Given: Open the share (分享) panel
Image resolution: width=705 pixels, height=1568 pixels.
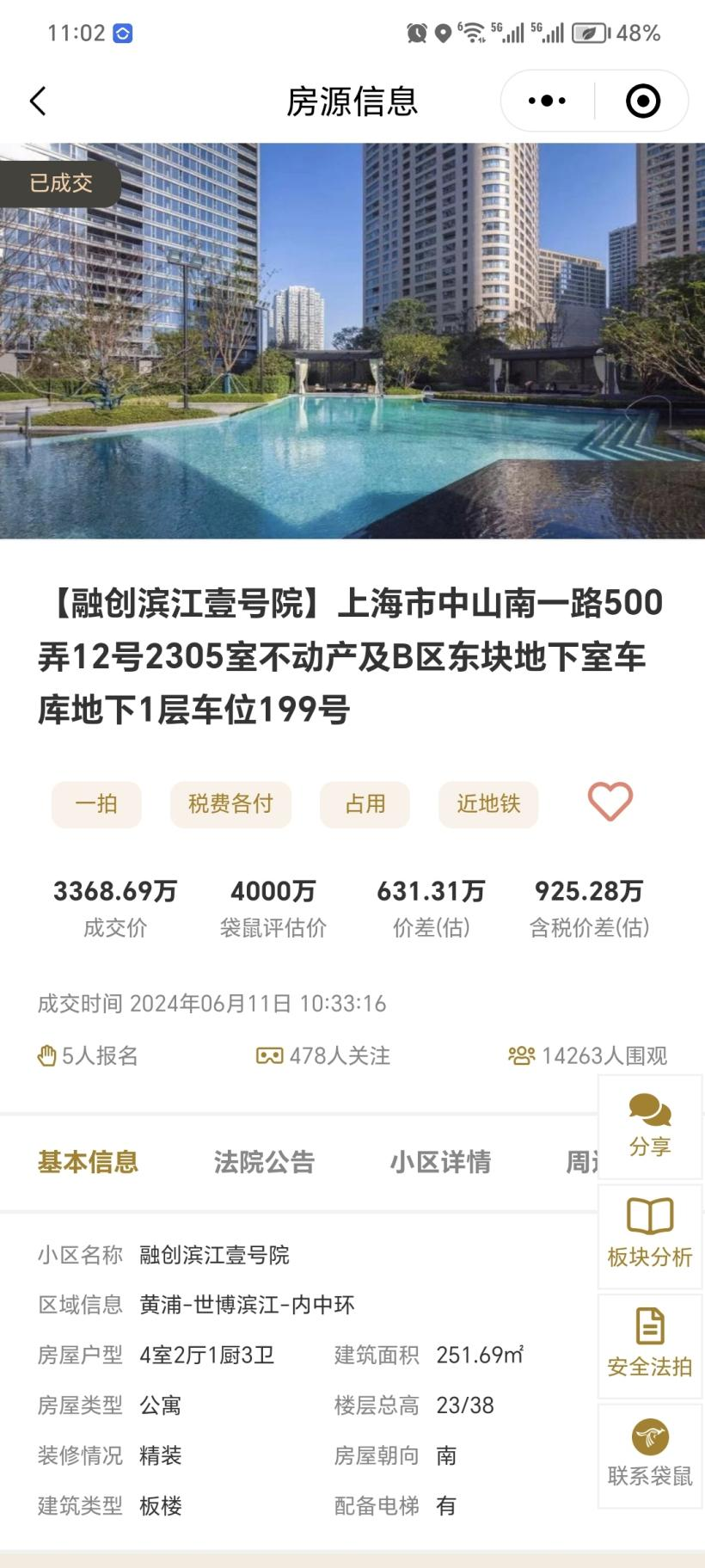Looking at the screenshot, I should coord(650,1127).
